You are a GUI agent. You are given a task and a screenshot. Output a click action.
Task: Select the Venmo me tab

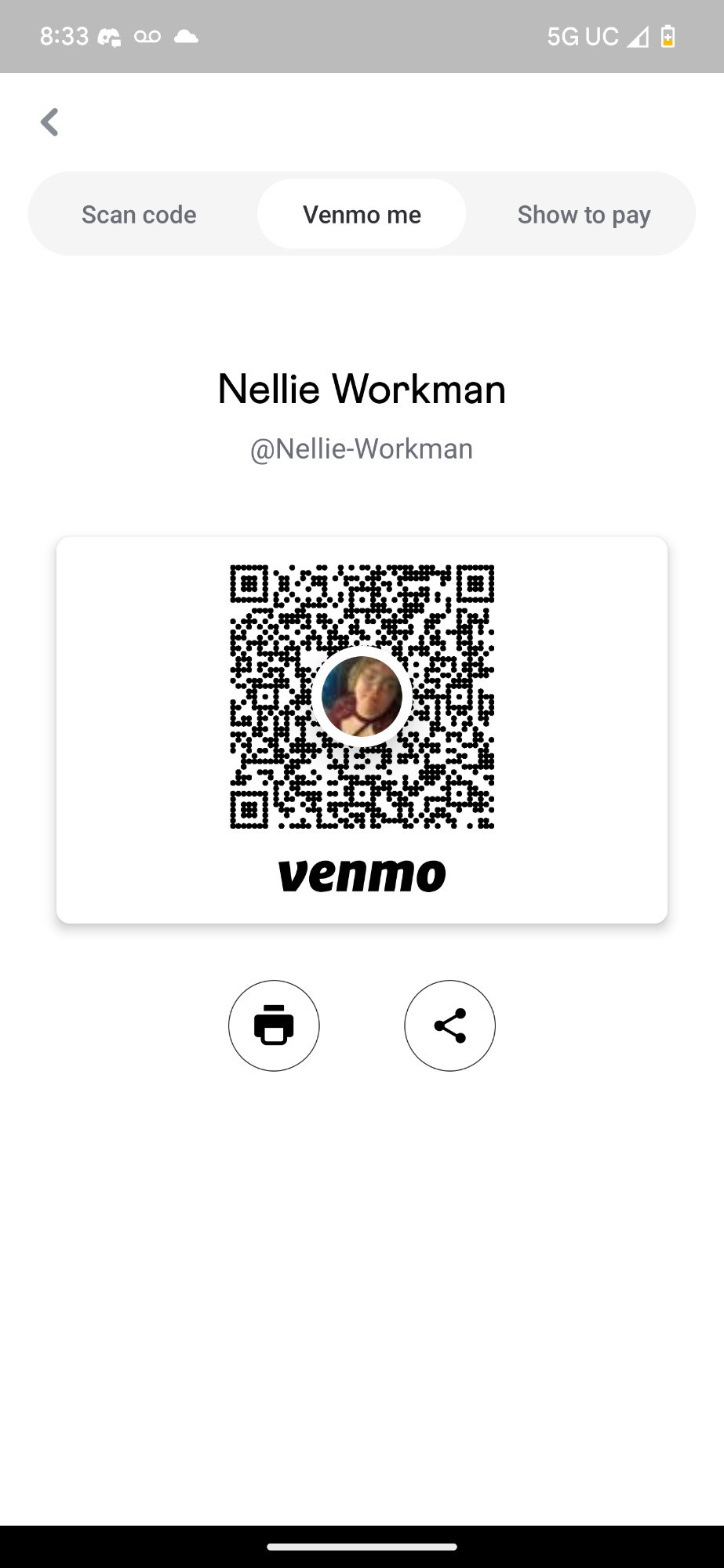(362, 215)
